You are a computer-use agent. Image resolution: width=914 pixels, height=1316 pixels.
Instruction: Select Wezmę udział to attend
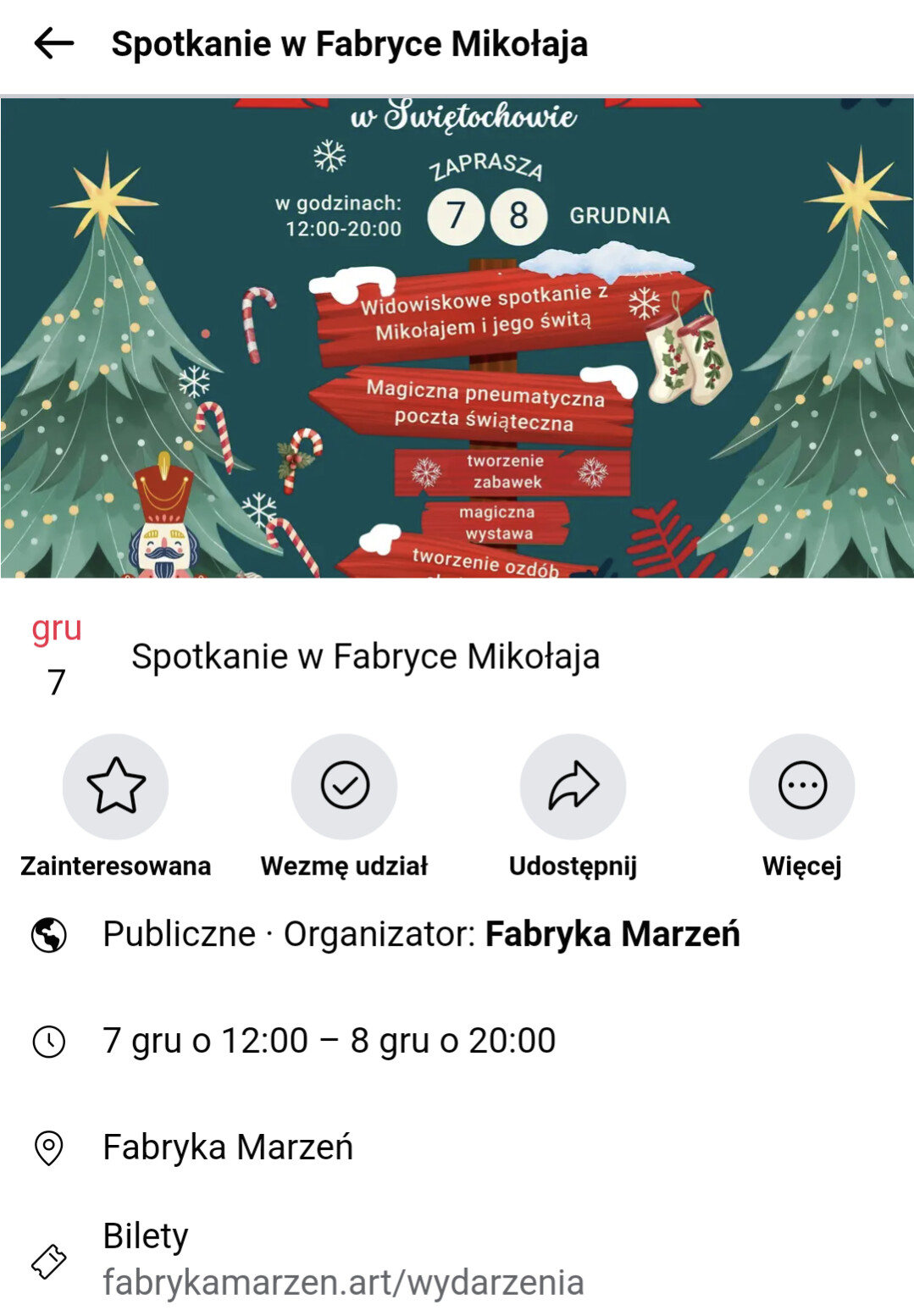[x=344, y=786]
